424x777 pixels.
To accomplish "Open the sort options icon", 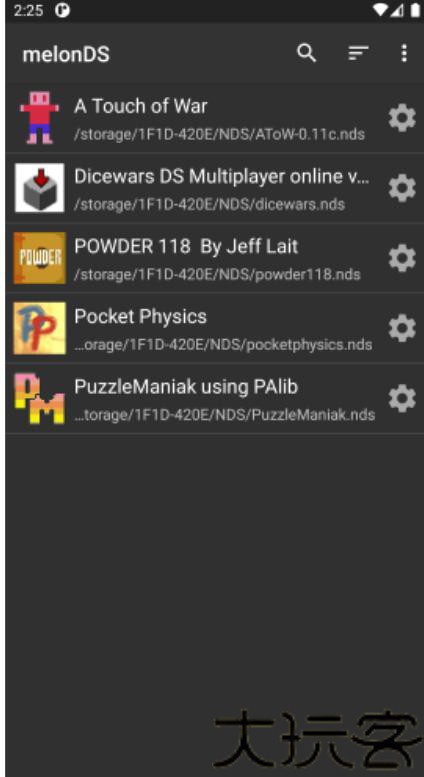I will coord(358,53).
